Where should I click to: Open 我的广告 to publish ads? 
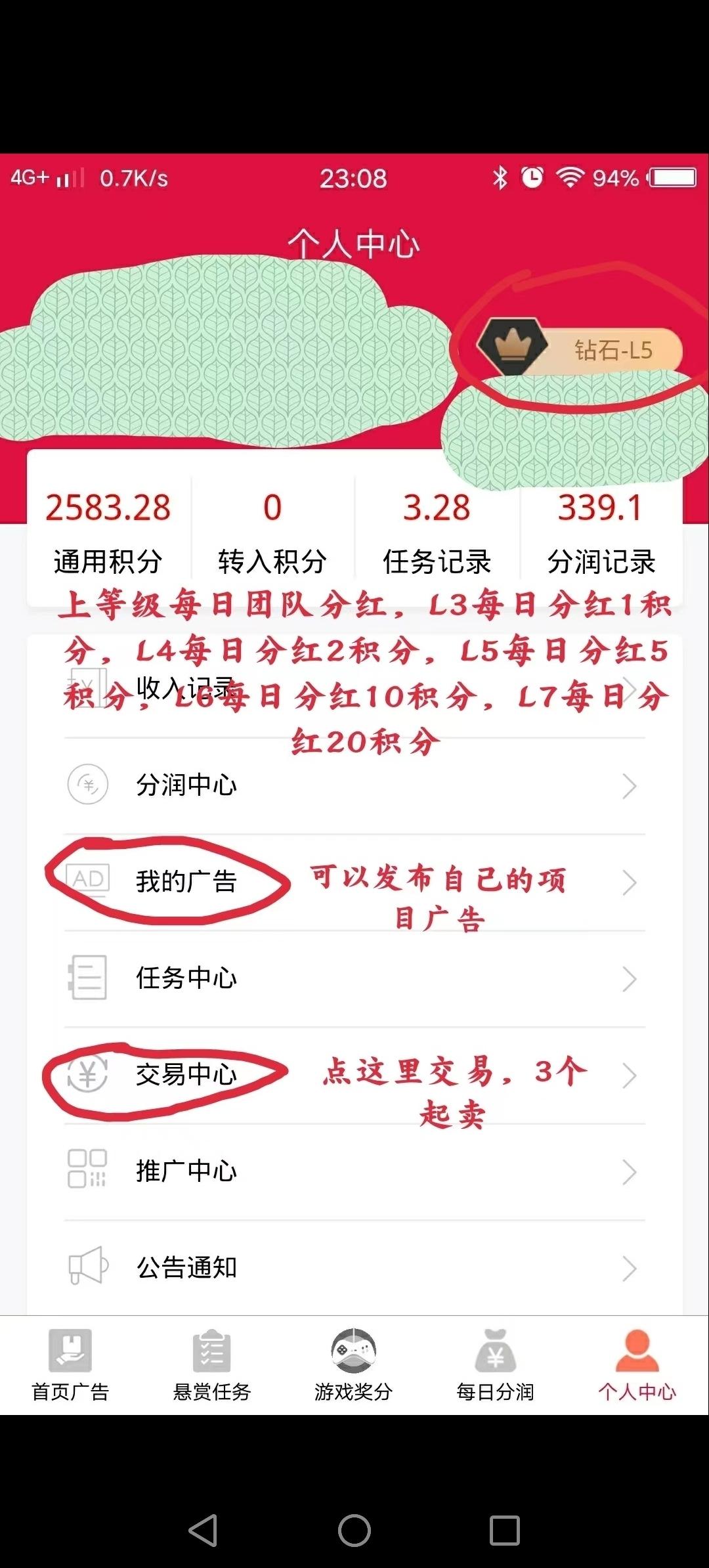pyautogui.click(x=354, y=882)
